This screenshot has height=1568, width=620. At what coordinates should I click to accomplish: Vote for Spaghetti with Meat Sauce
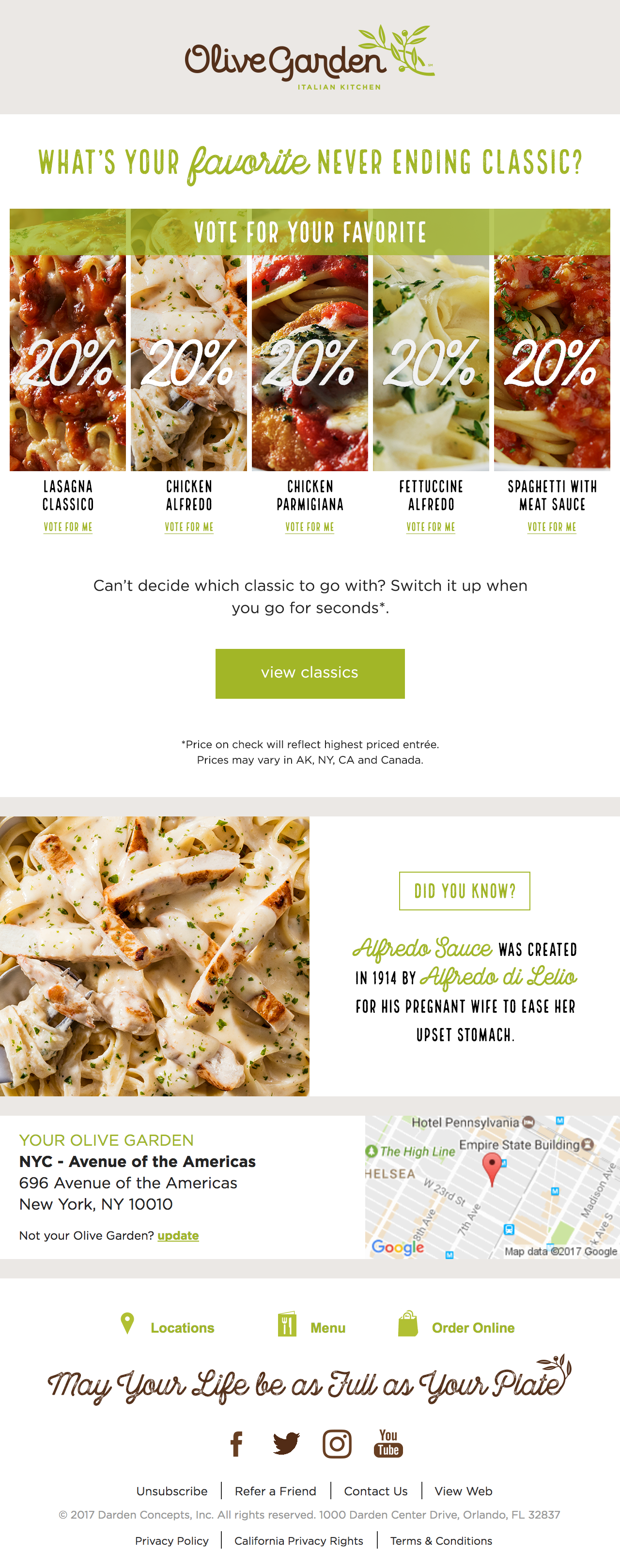click(x=551, y=527)
